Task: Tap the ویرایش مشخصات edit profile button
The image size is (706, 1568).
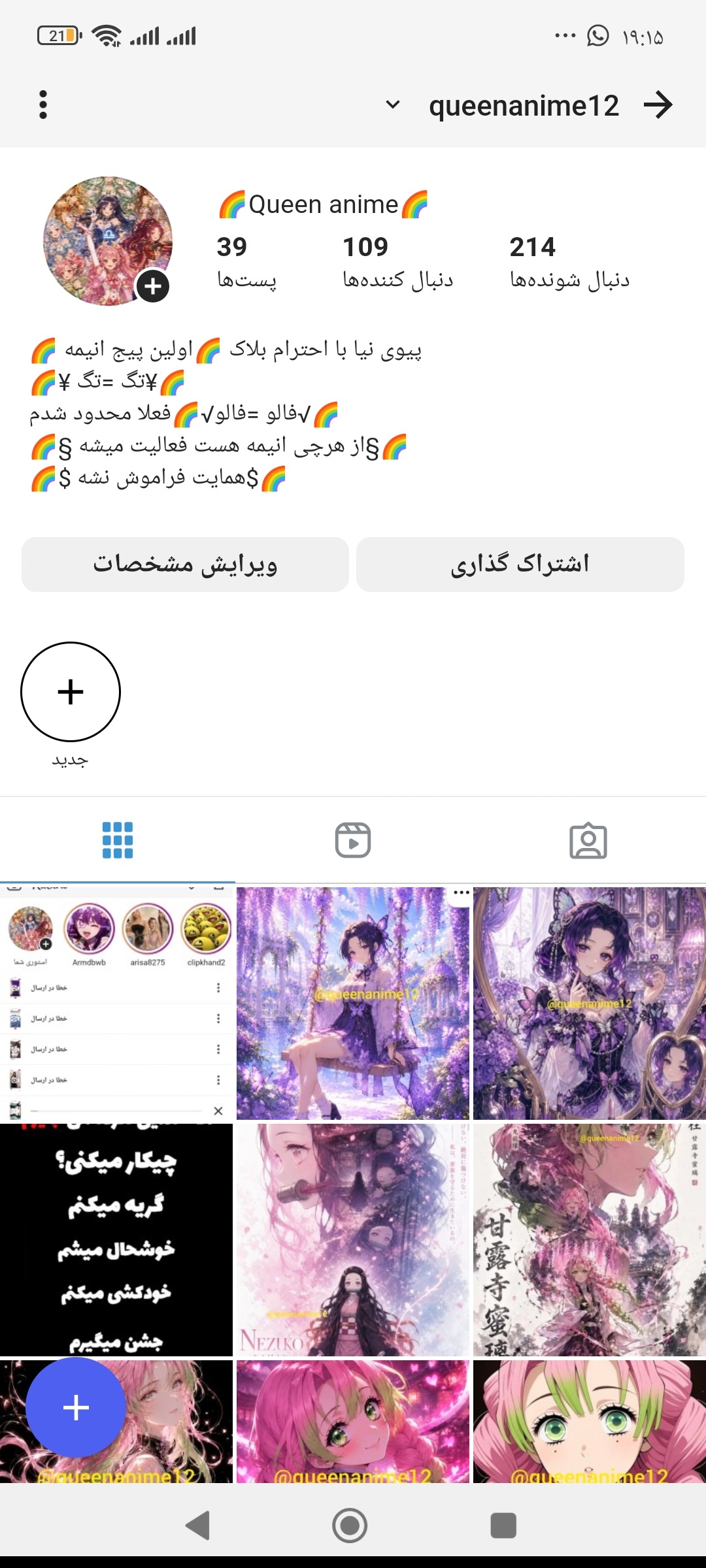Action: pyautogui.click(x=185, y=564)
